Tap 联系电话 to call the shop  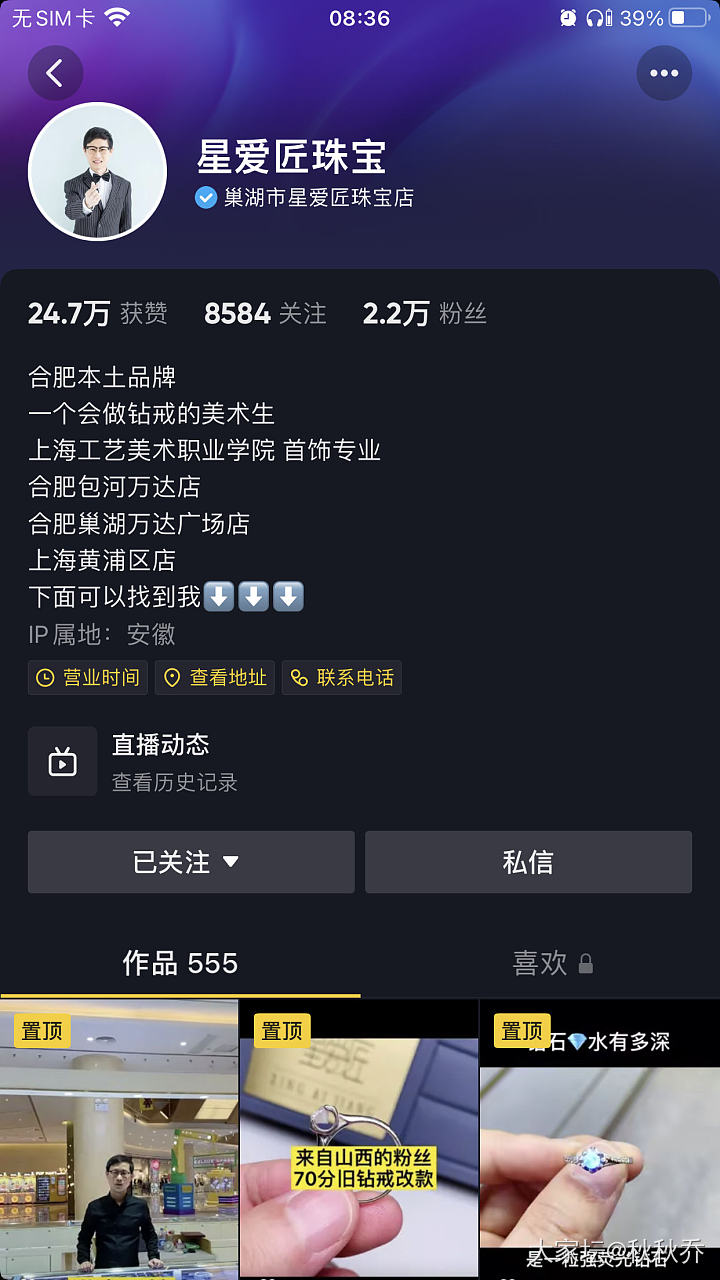342,678
